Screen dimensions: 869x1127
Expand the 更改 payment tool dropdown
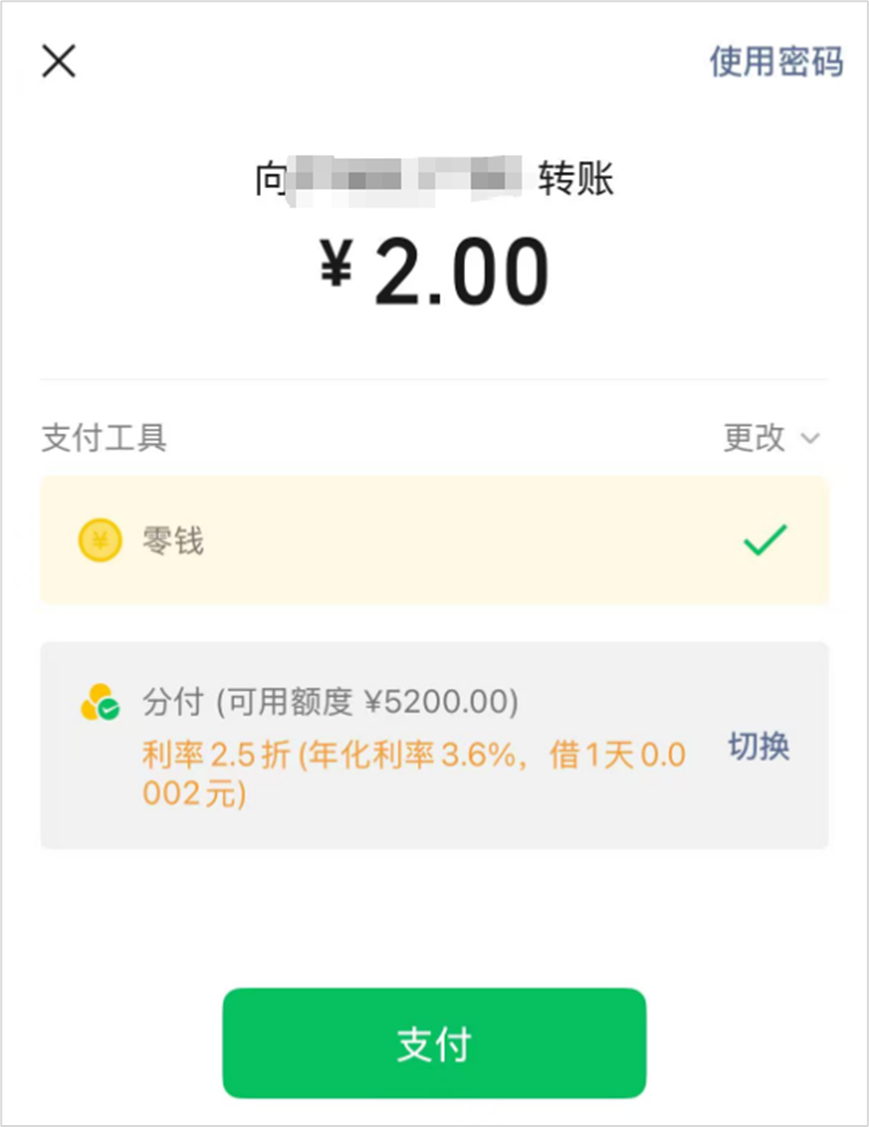point(771,438)
